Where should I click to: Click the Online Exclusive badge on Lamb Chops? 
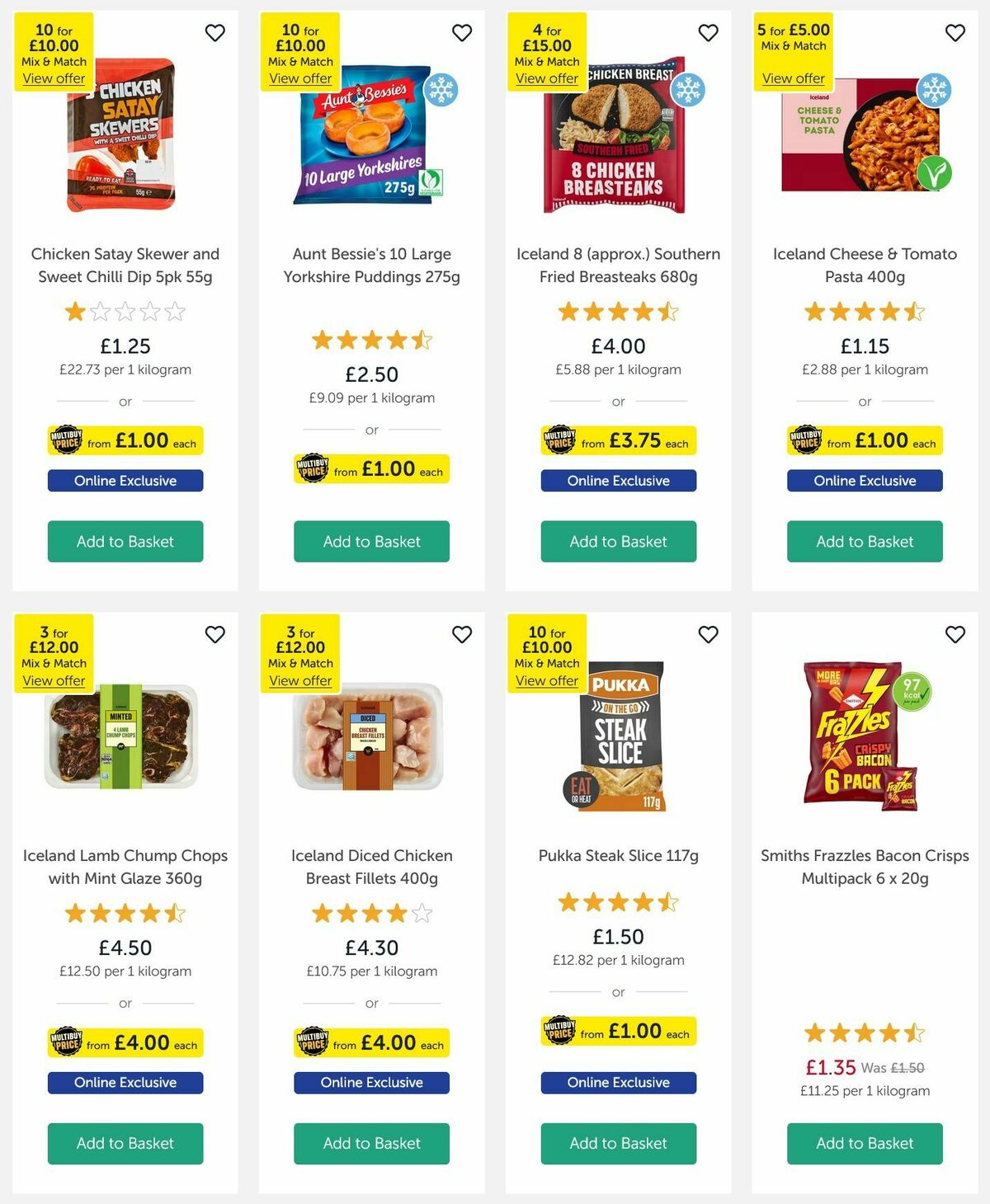pos(125,1082)
